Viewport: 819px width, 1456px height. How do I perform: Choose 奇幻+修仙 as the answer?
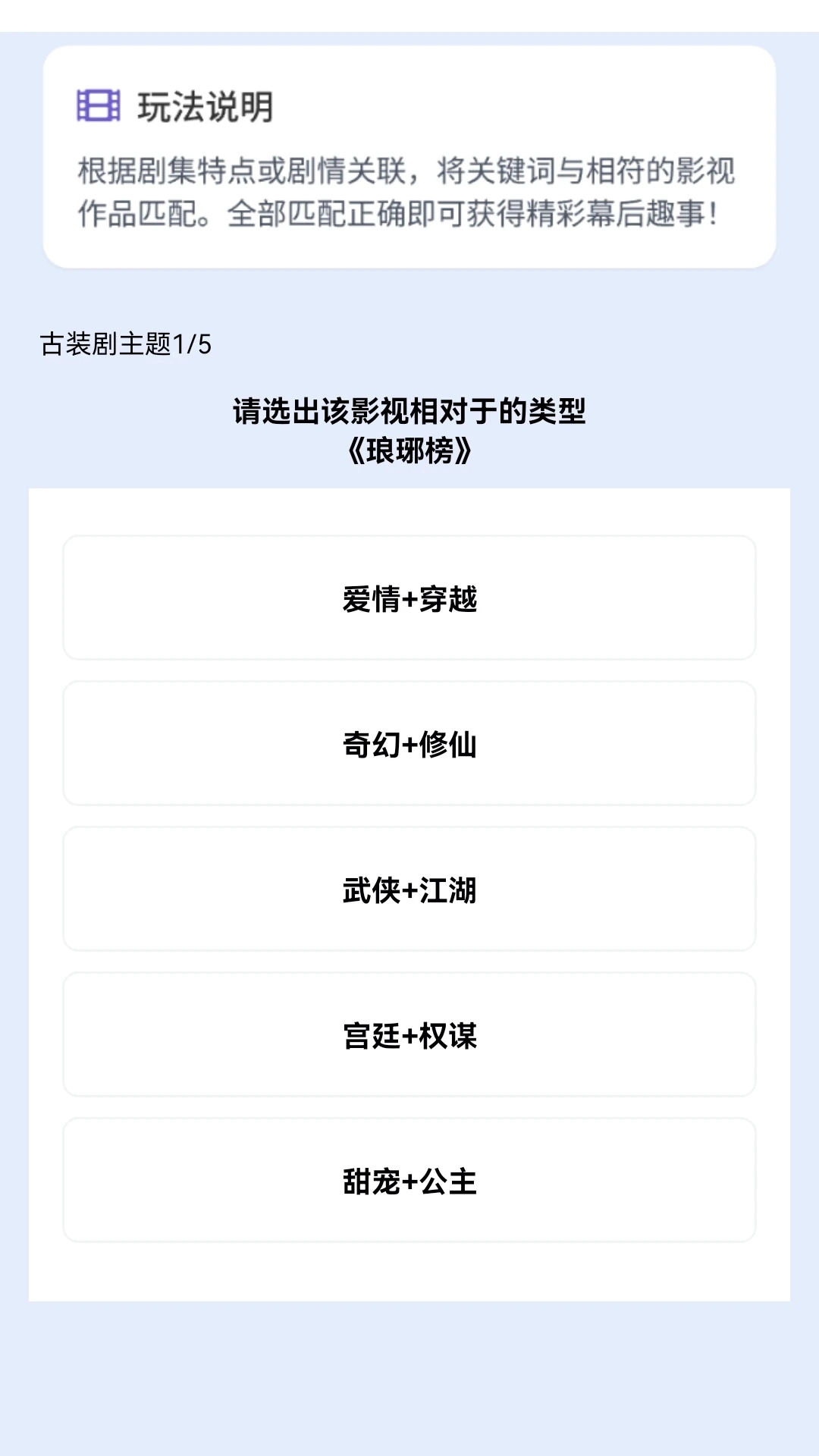(409, 744)
